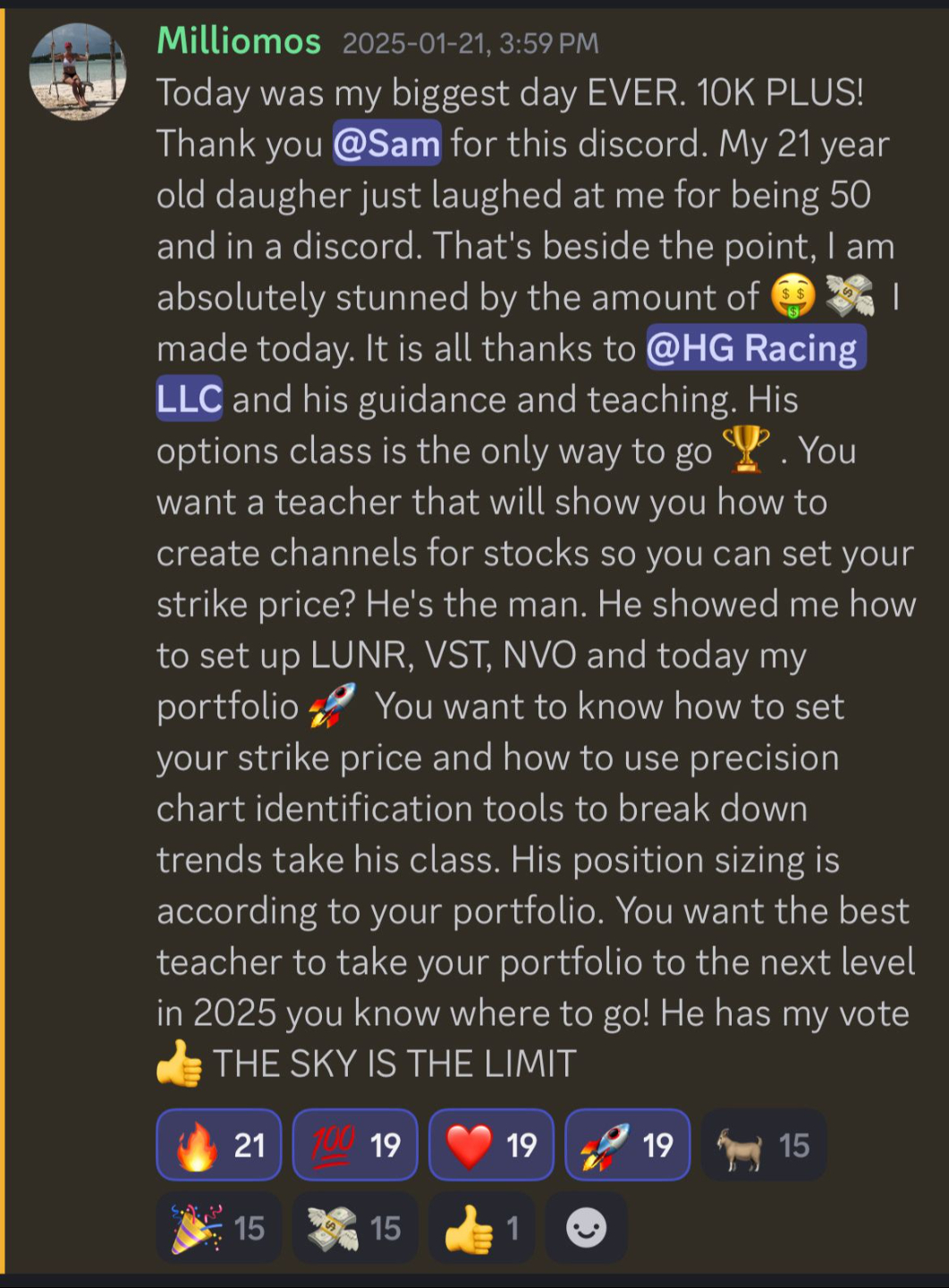Screen dimensions: 949x1288
Task: Toggle the 100 emoji reaction
Action: [x=355, y=1145]
